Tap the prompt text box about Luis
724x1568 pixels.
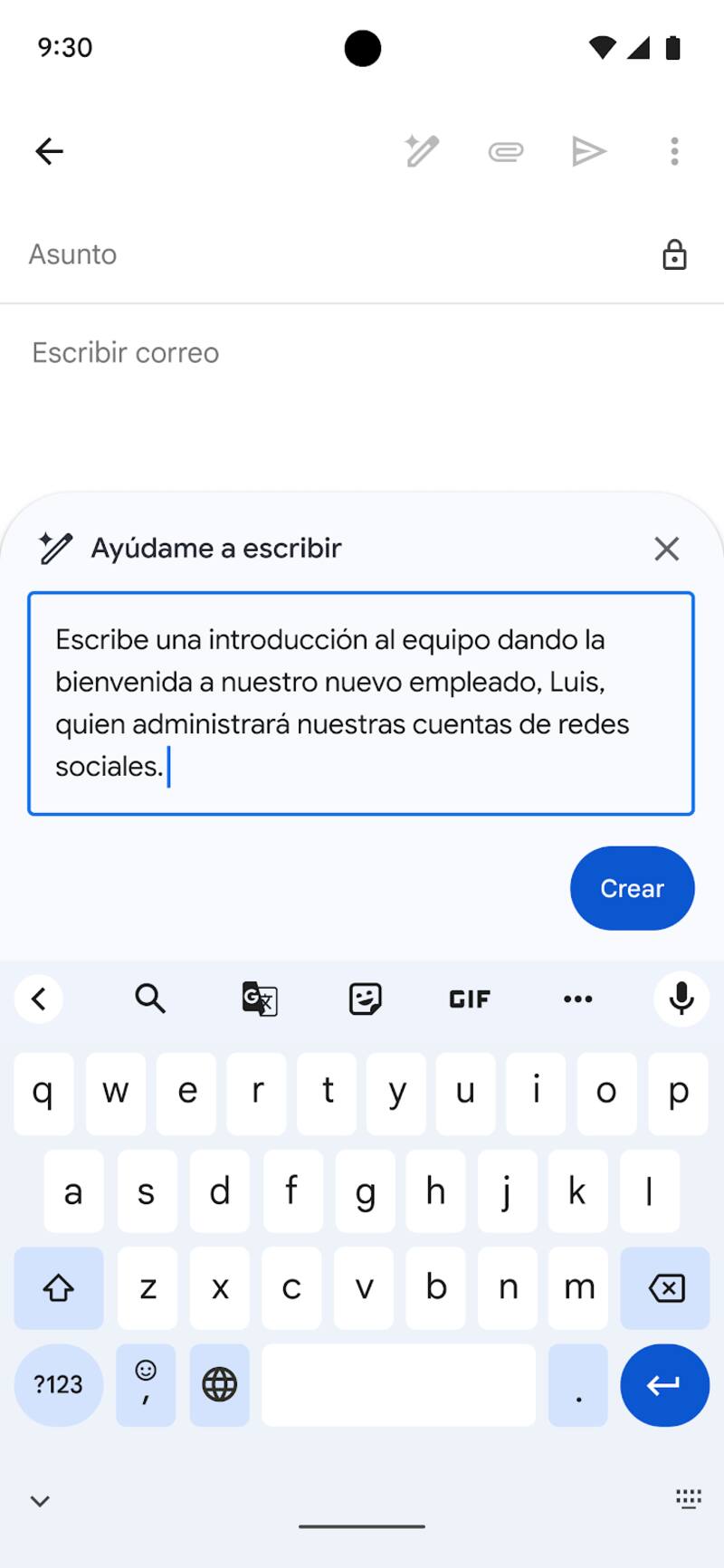[360, 703]
